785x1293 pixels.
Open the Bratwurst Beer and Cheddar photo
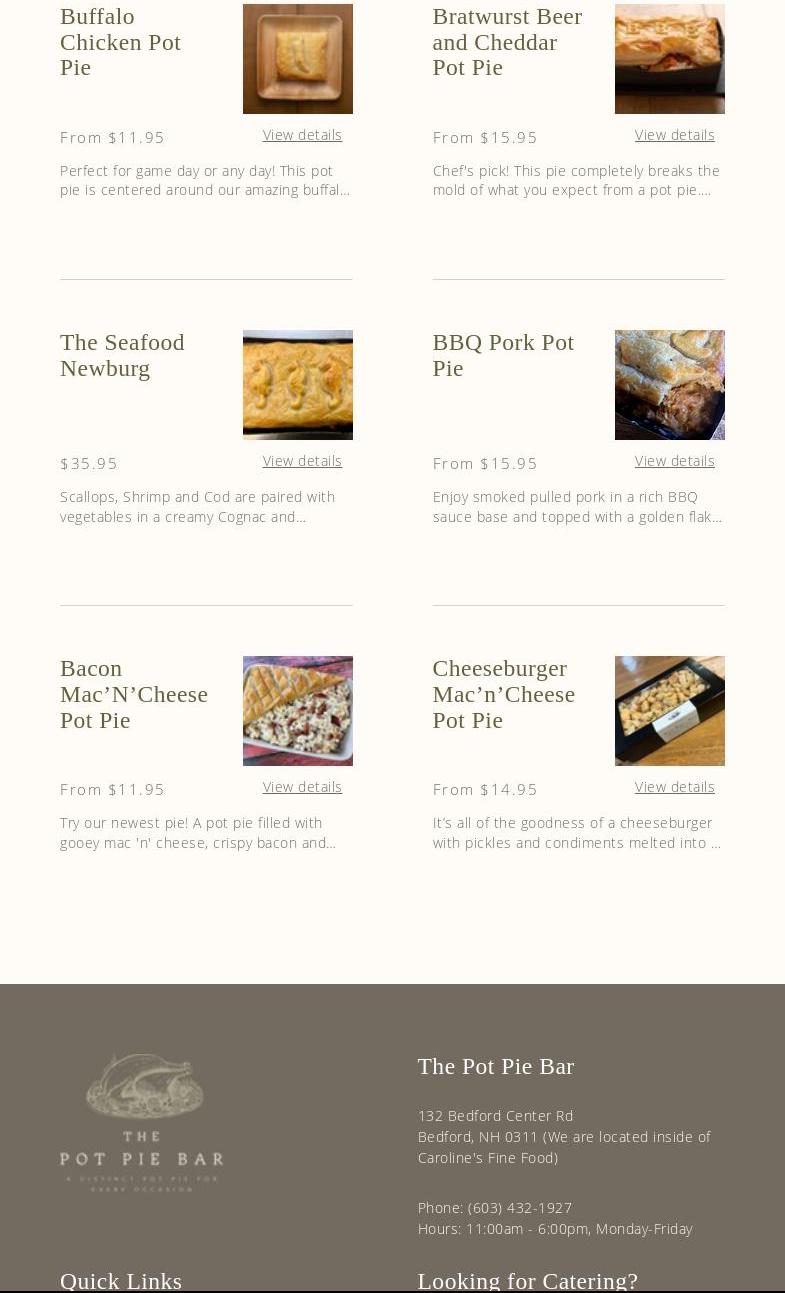coord(669,59)
